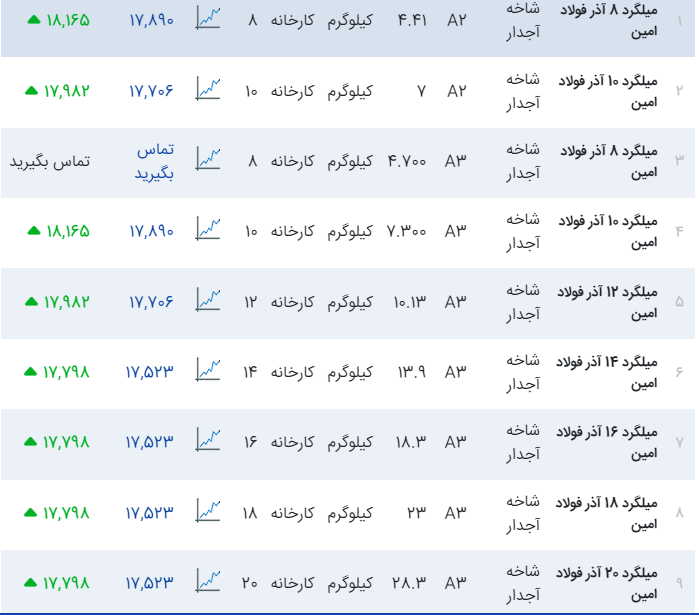Open price chart for میلگرد 12 آذر فولاد امین

tap(208, 300)
